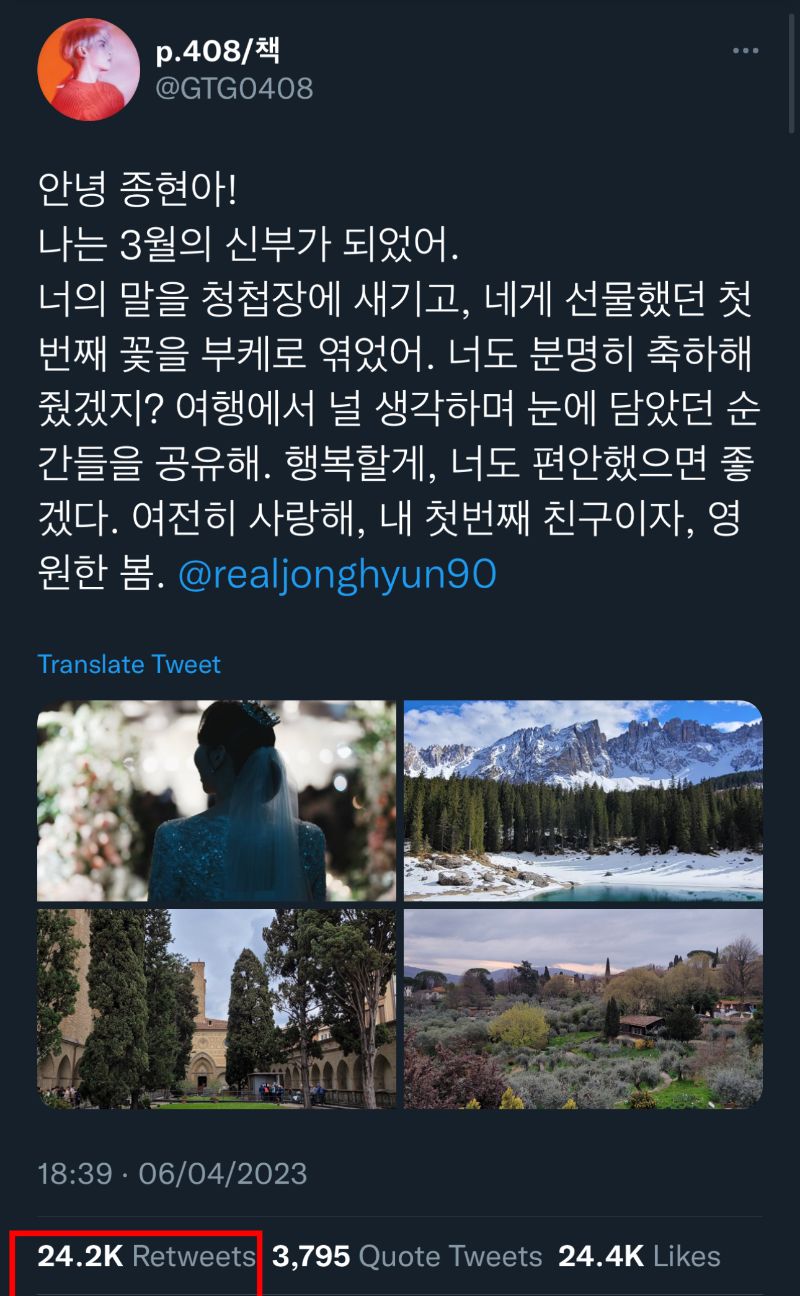Image resolution: width=800 pixels, height=1296 pixels.
Task: Open the @realjonghyun90 mention link
Action: click(337, 575)
